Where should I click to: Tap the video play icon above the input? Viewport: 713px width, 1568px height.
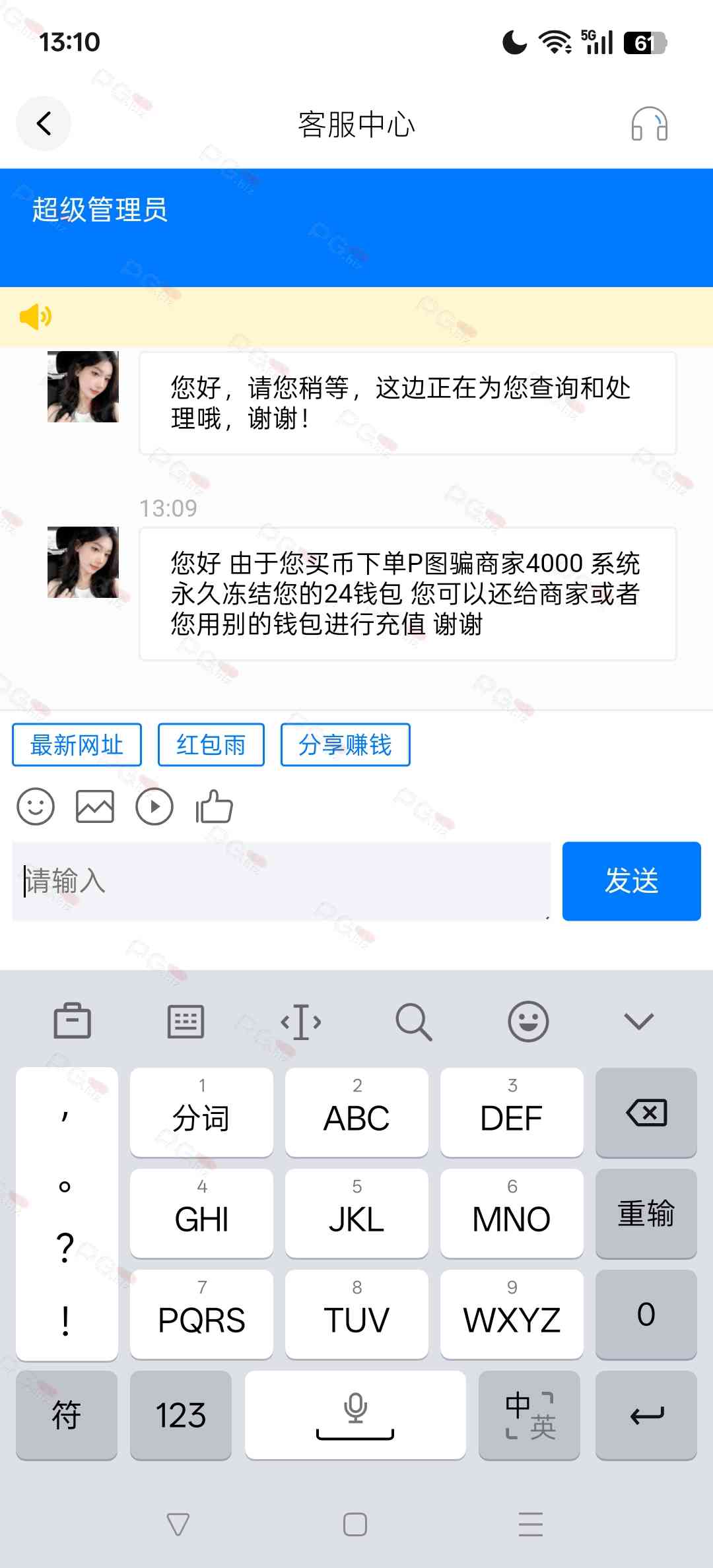(x=154, y=806)
